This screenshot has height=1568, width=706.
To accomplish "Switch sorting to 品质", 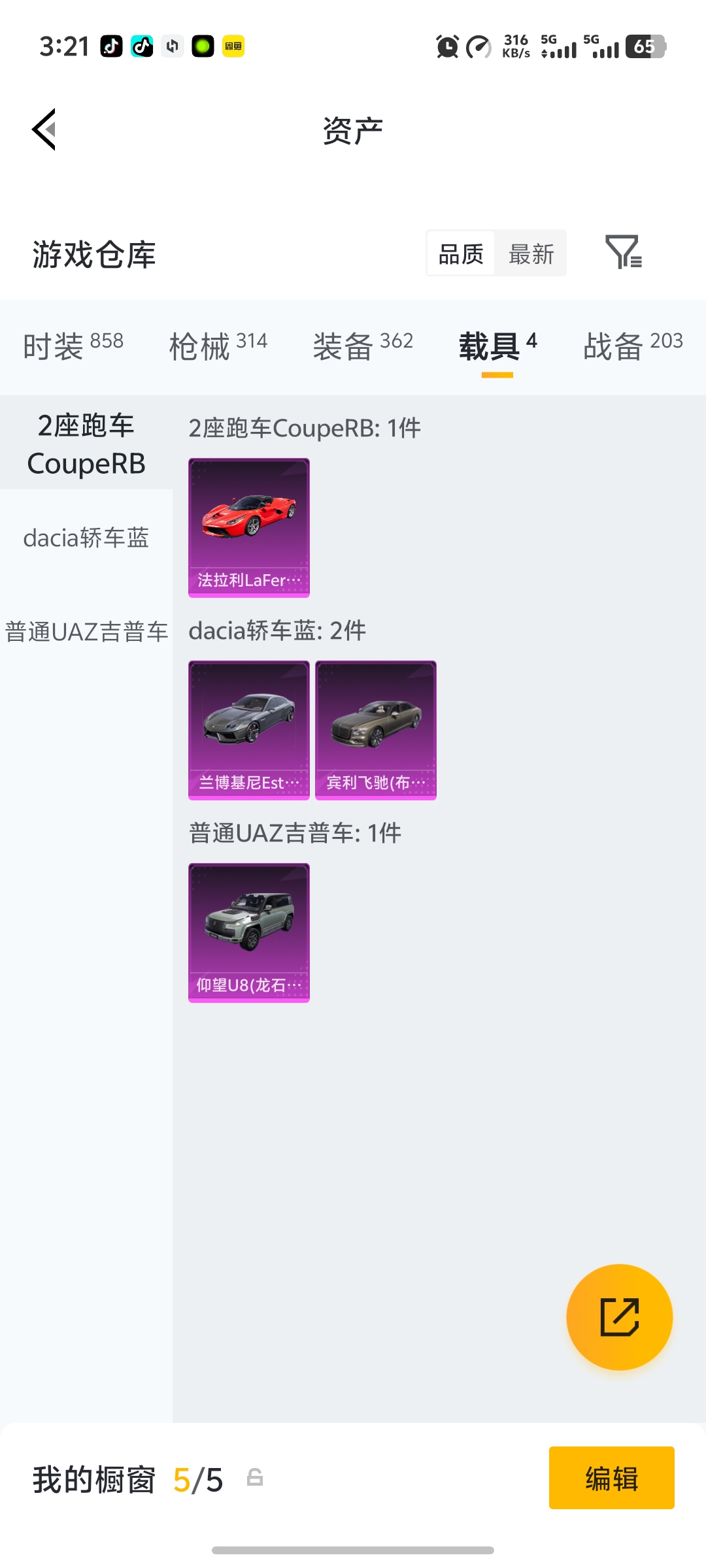I will (x=461, y=253).
